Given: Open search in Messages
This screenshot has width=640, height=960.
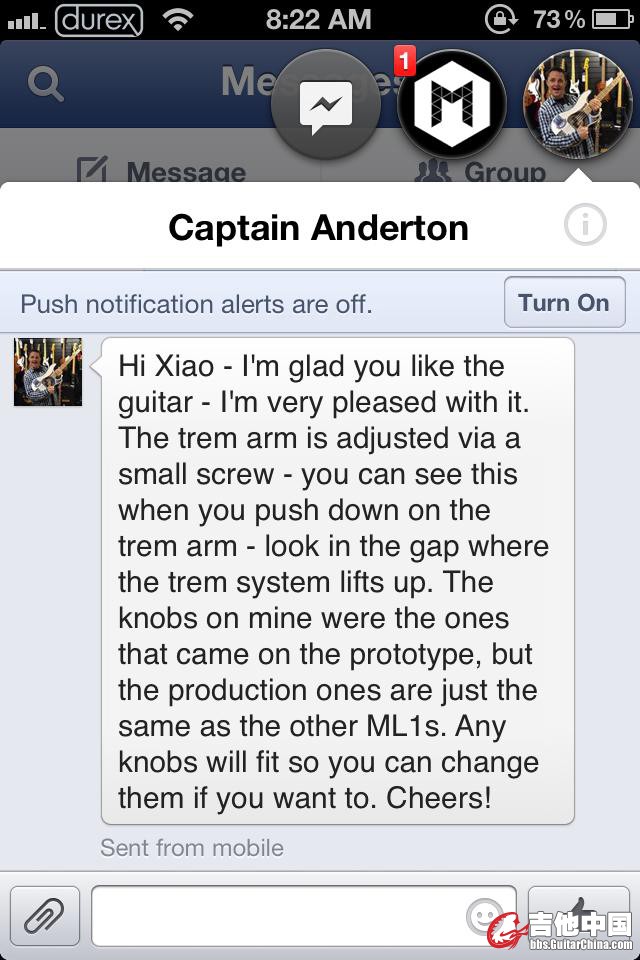Looking at the screenshot, I should (x=45, y=84).
